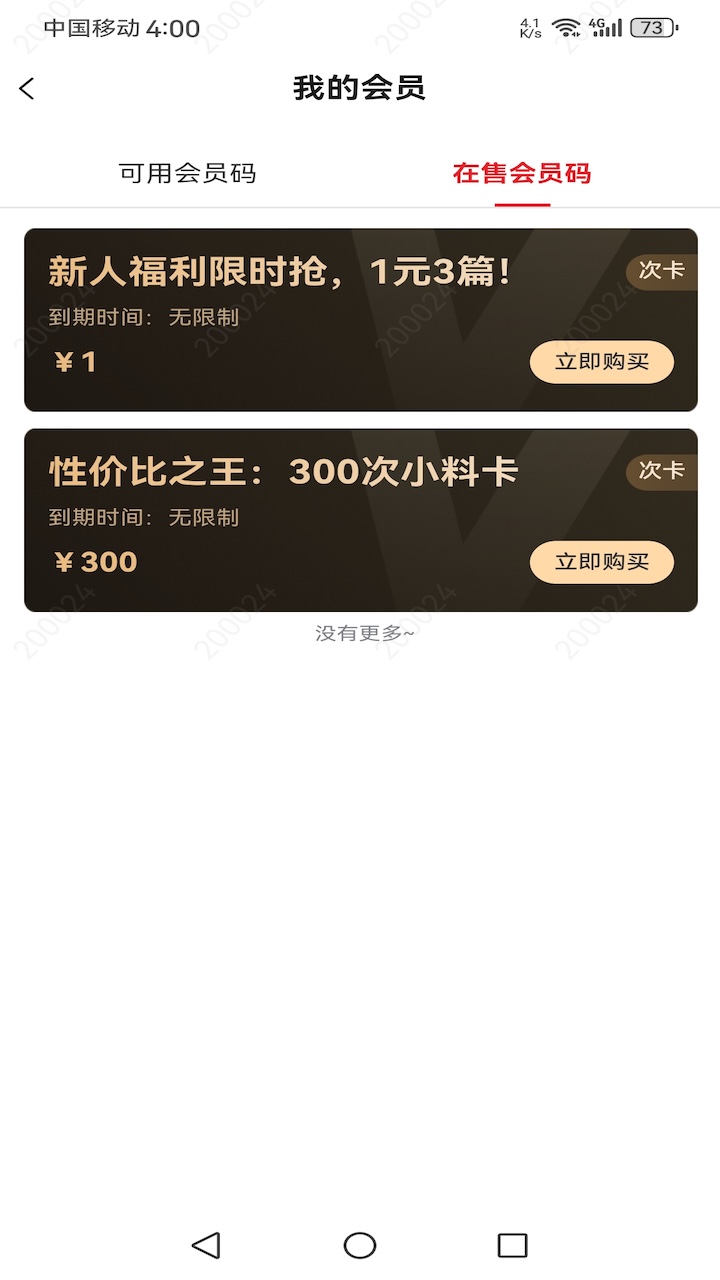Tap the home circle navigation button
The image size is (720, 1280).
pyautogui.click(x=359, y=1245)
